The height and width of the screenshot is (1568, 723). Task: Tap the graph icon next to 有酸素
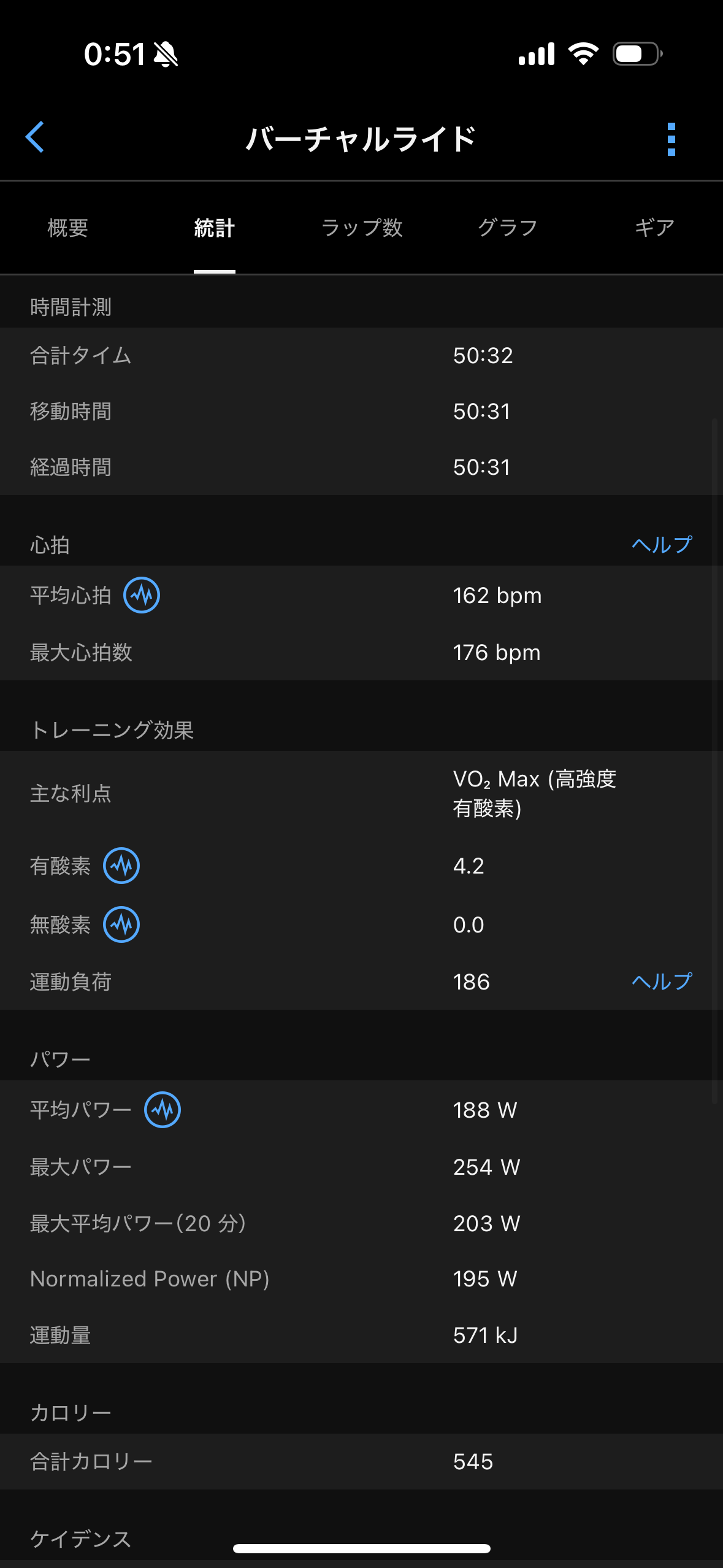pos(121,866)
